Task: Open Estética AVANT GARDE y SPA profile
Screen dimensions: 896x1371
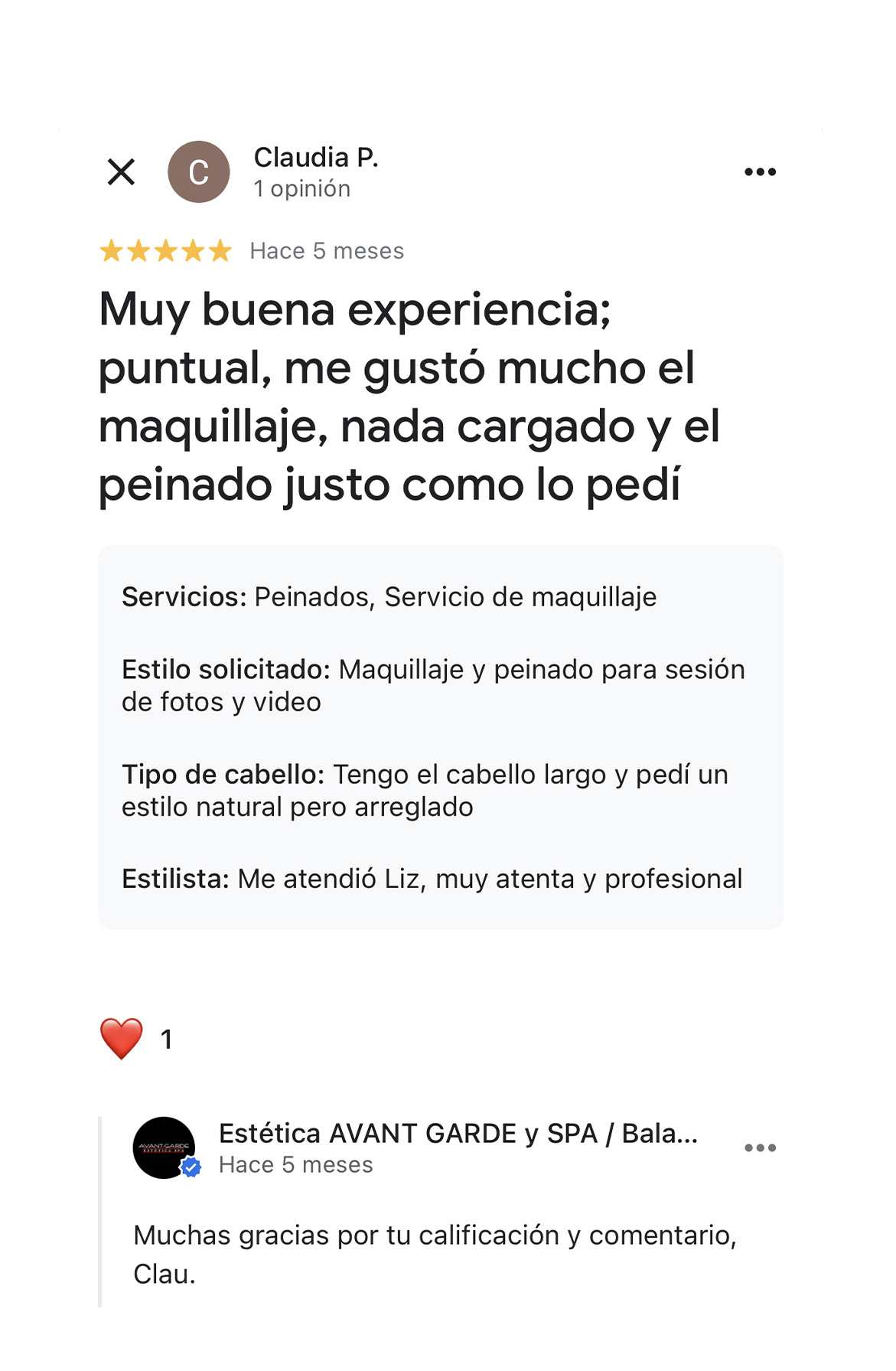Action: (165, 1147)
